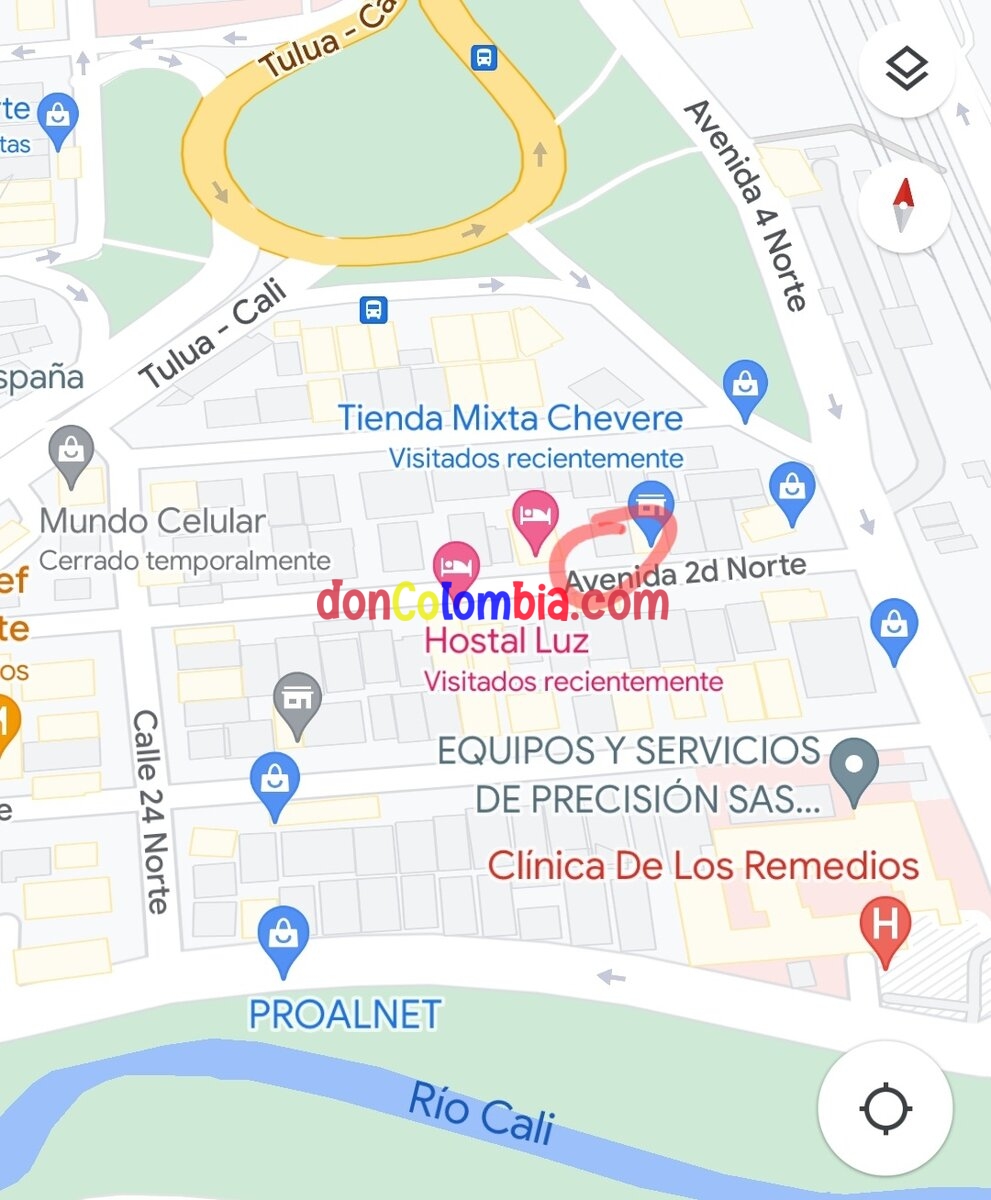
Task: Open the Tienda Mixta Chevere label
Action: coord(510,418)
